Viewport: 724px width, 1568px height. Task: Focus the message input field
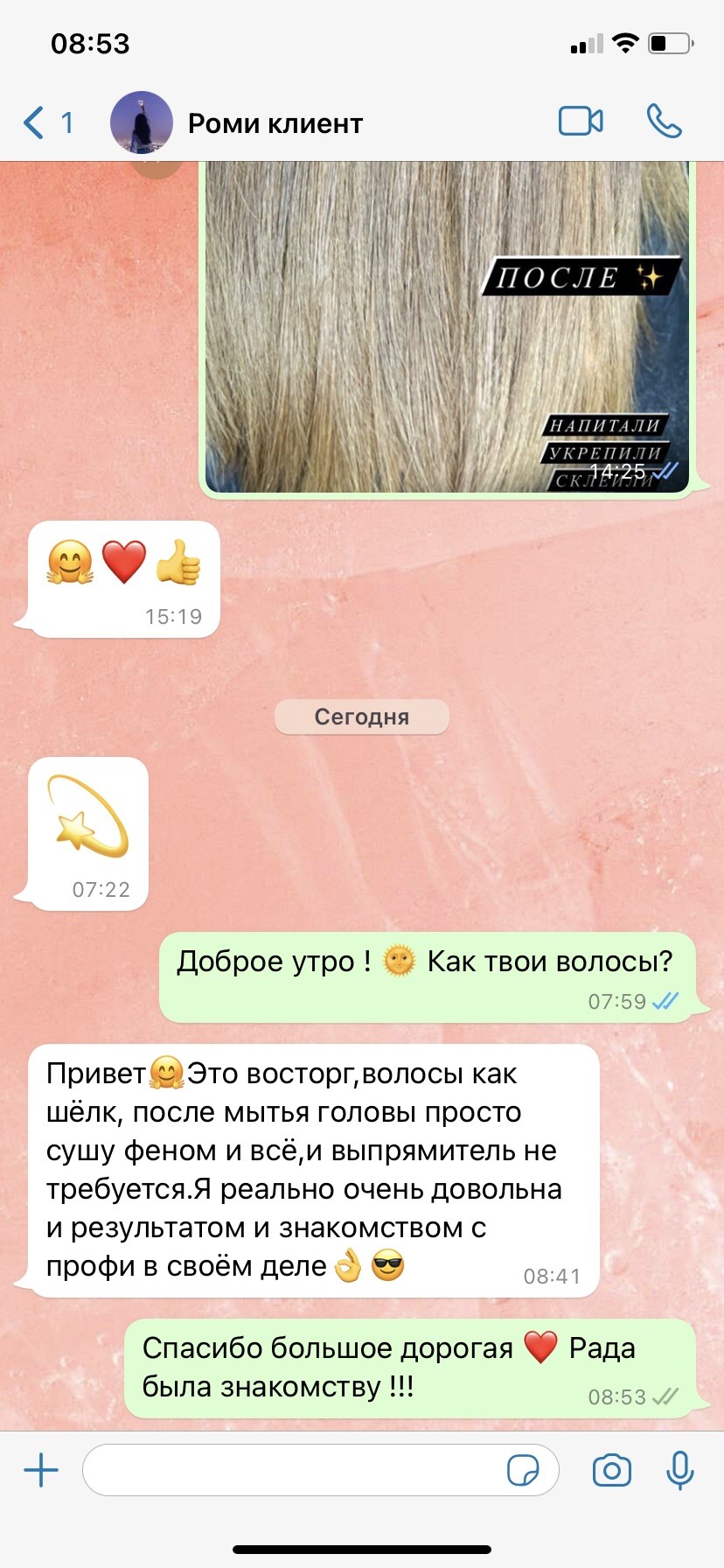pos(293,1470)
